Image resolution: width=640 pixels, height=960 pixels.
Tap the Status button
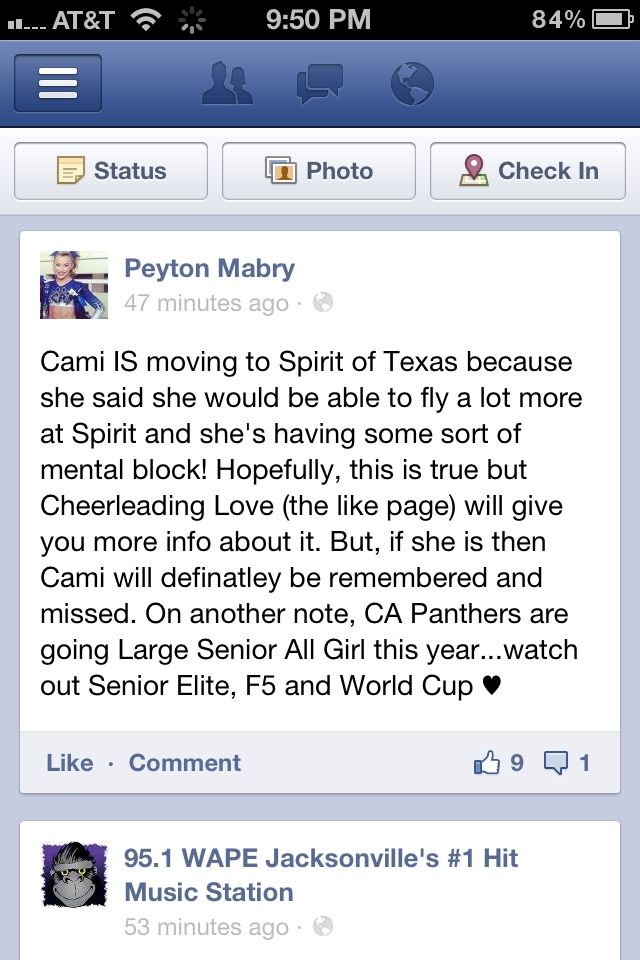111,171
